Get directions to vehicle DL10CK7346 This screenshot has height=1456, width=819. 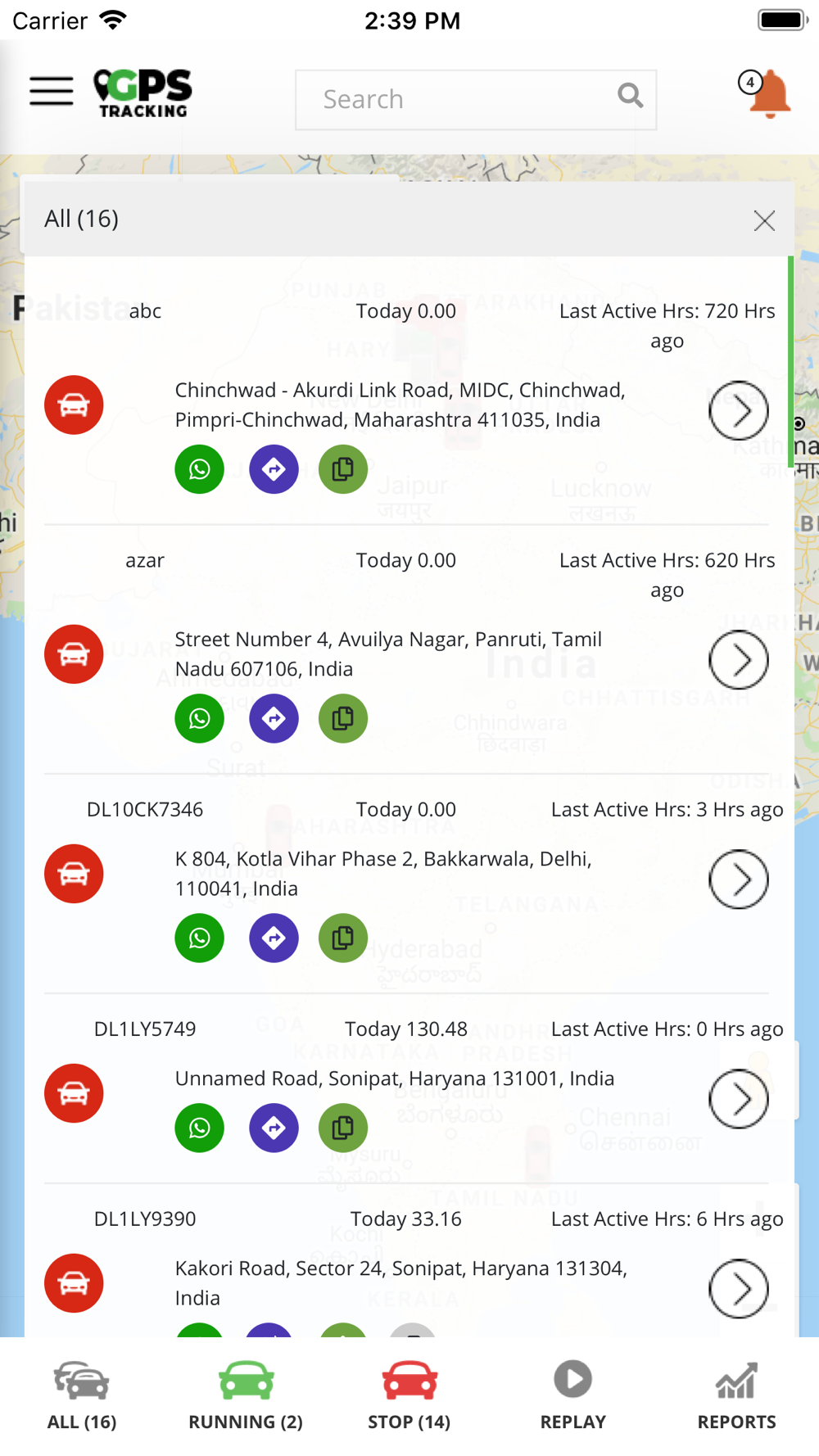pos(274,938)
